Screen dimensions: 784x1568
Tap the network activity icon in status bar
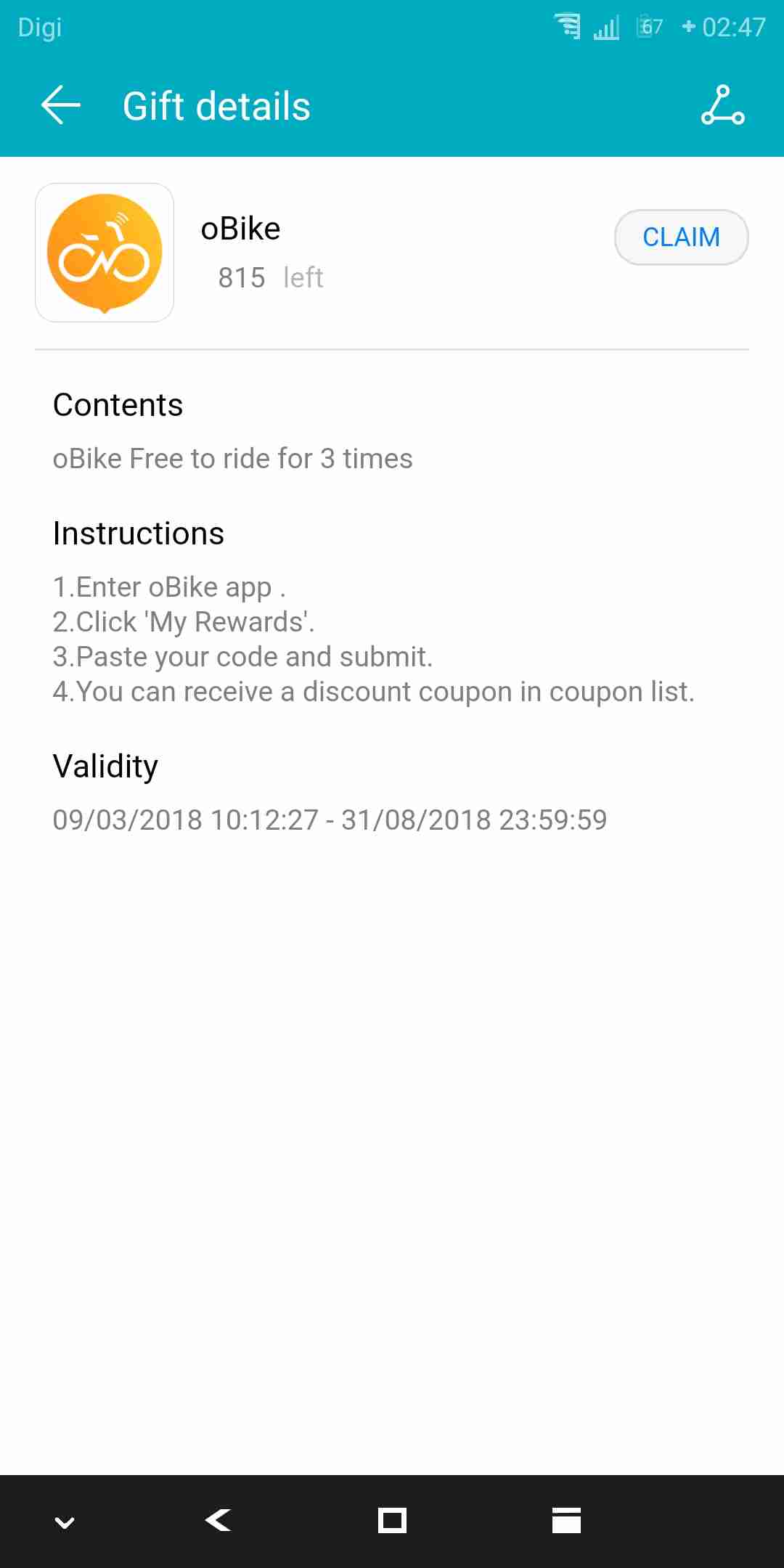pyautogui.click(x=567, y=27)
